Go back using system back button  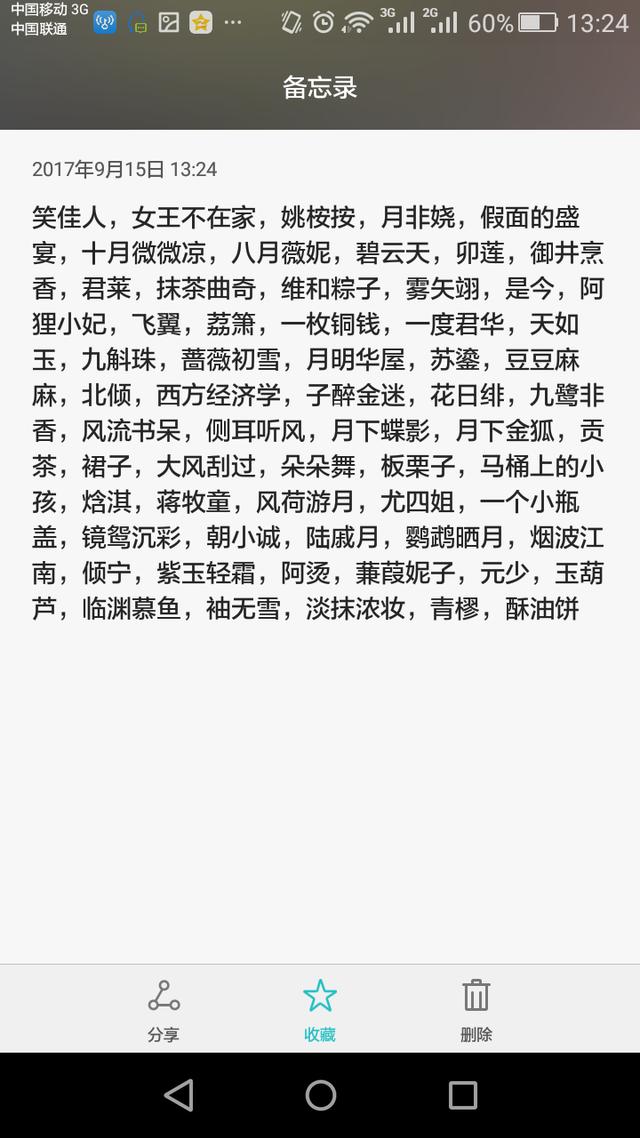(x=179, y=1095)
